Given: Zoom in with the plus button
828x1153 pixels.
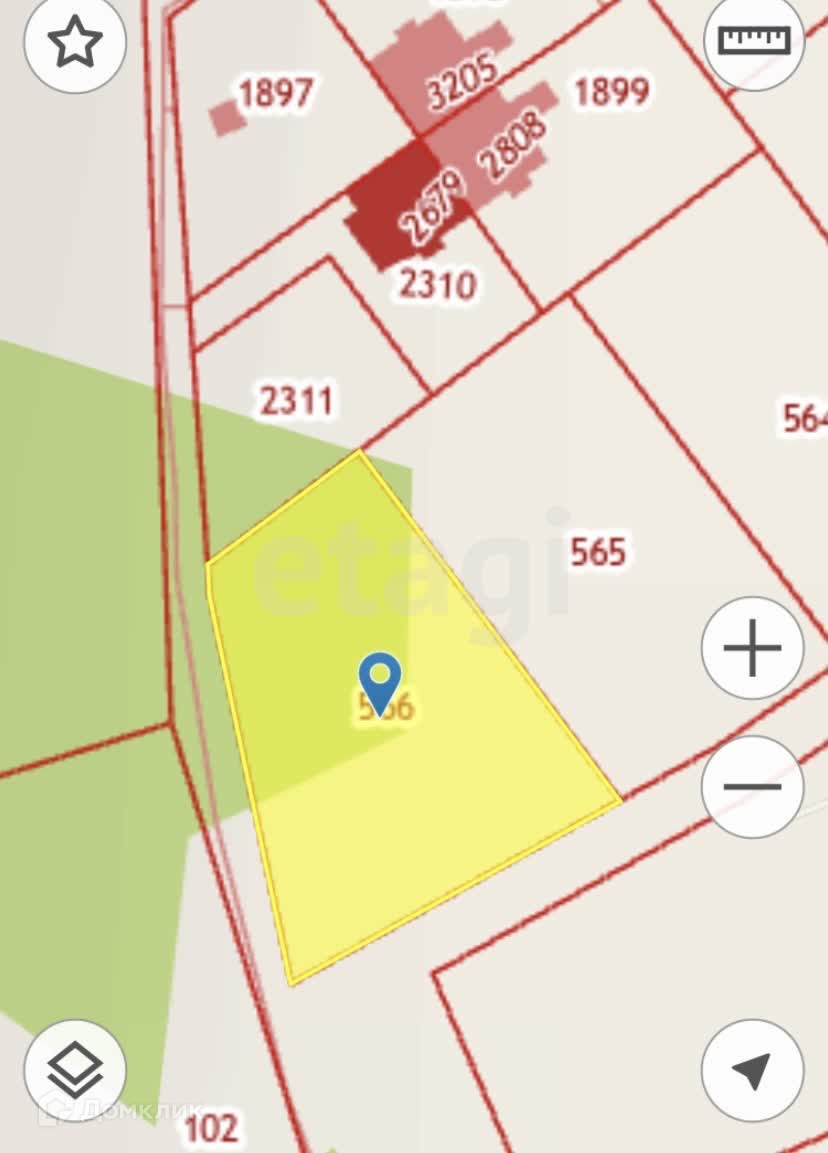Looking at the screenshot, I should click(x=752, y=648).
